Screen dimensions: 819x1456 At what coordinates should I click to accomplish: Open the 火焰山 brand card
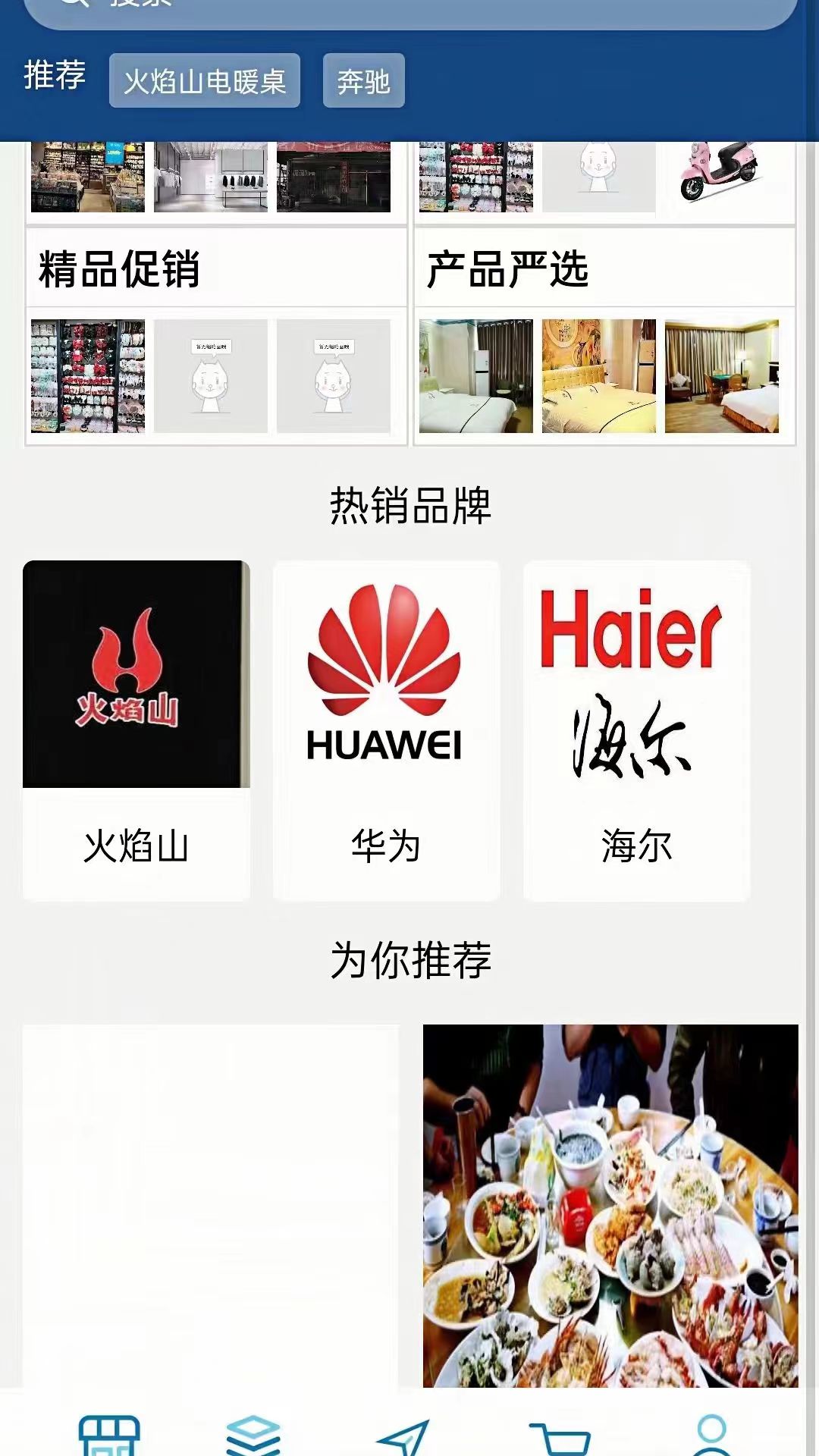point(136,730)
